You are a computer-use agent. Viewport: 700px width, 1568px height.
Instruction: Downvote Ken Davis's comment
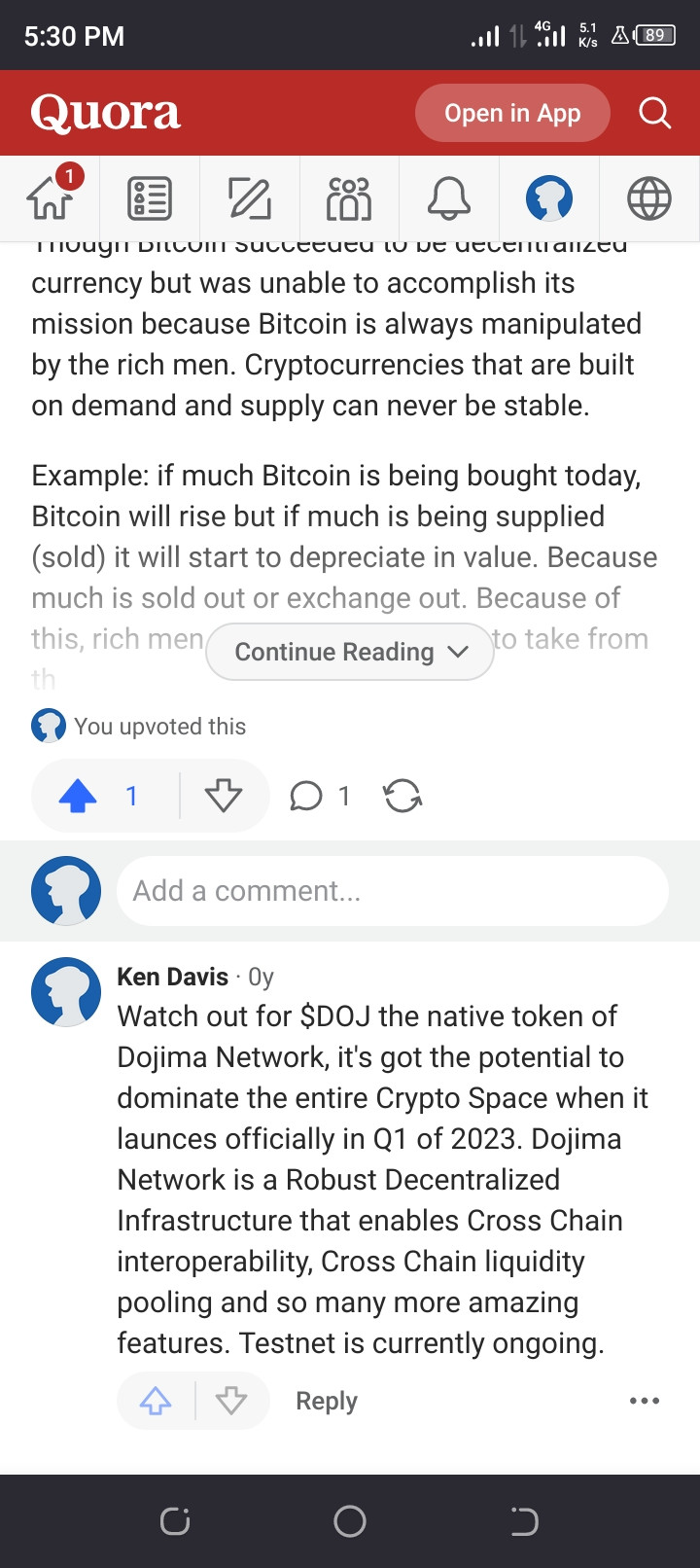pyautogui.click(x=231, y=1401)
